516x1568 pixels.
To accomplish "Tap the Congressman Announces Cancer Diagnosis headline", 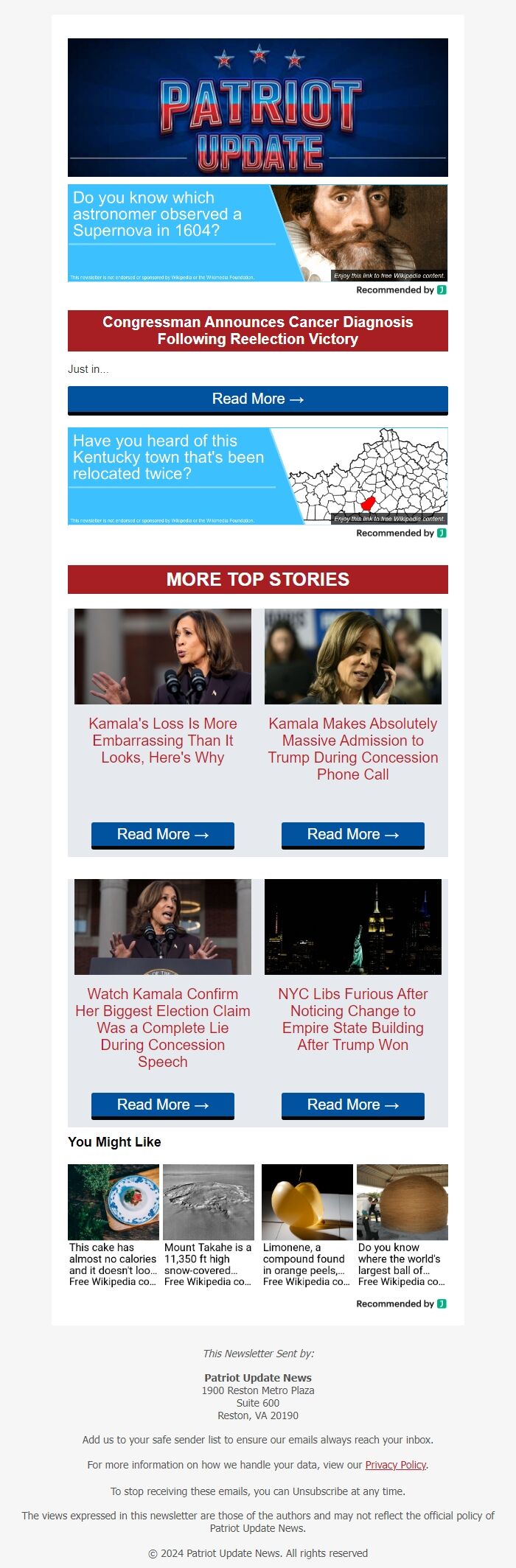I will pos(257,331).
